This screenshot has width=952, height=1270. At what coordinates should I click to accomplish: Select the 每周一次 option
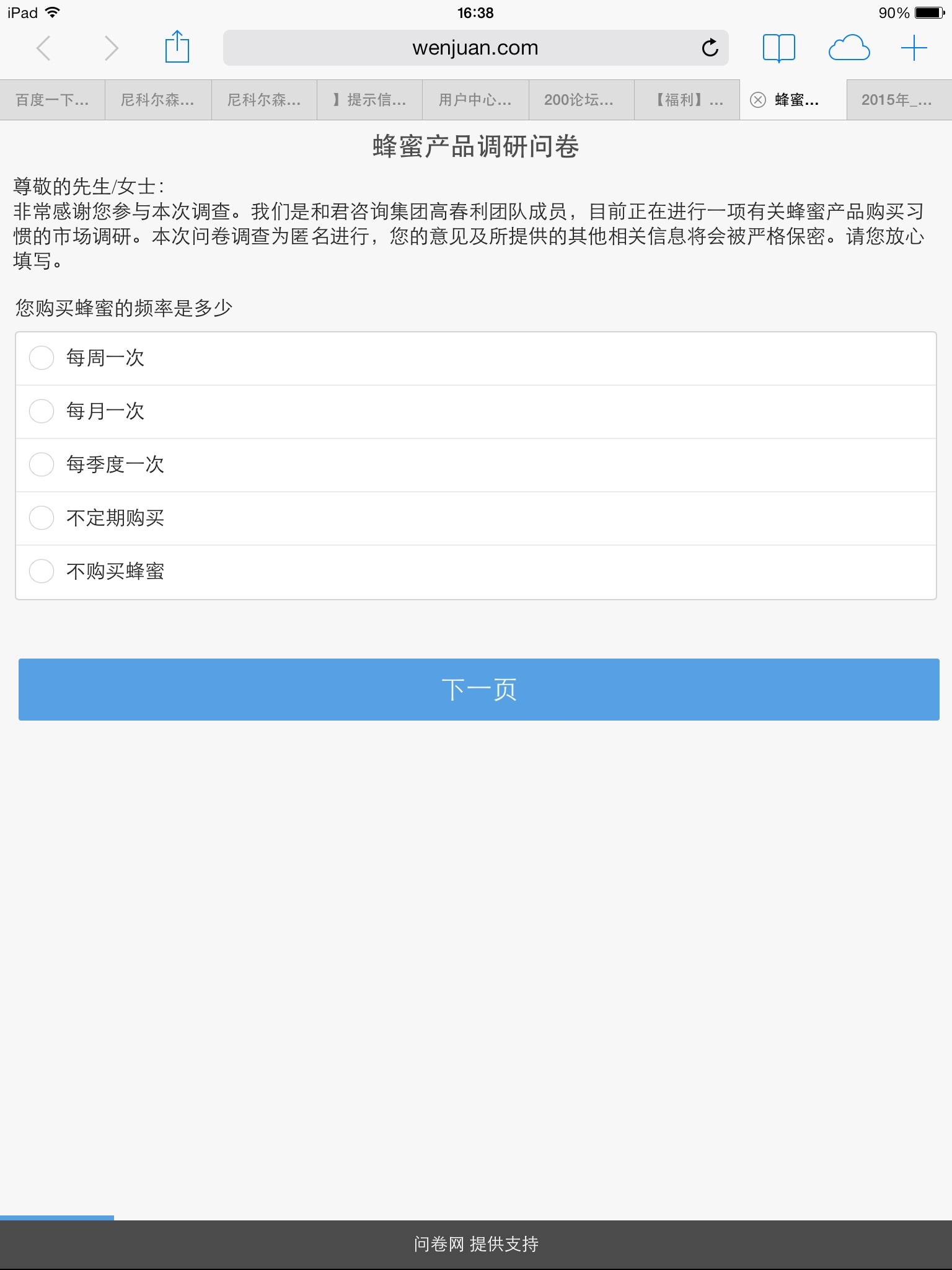(42, 358)
